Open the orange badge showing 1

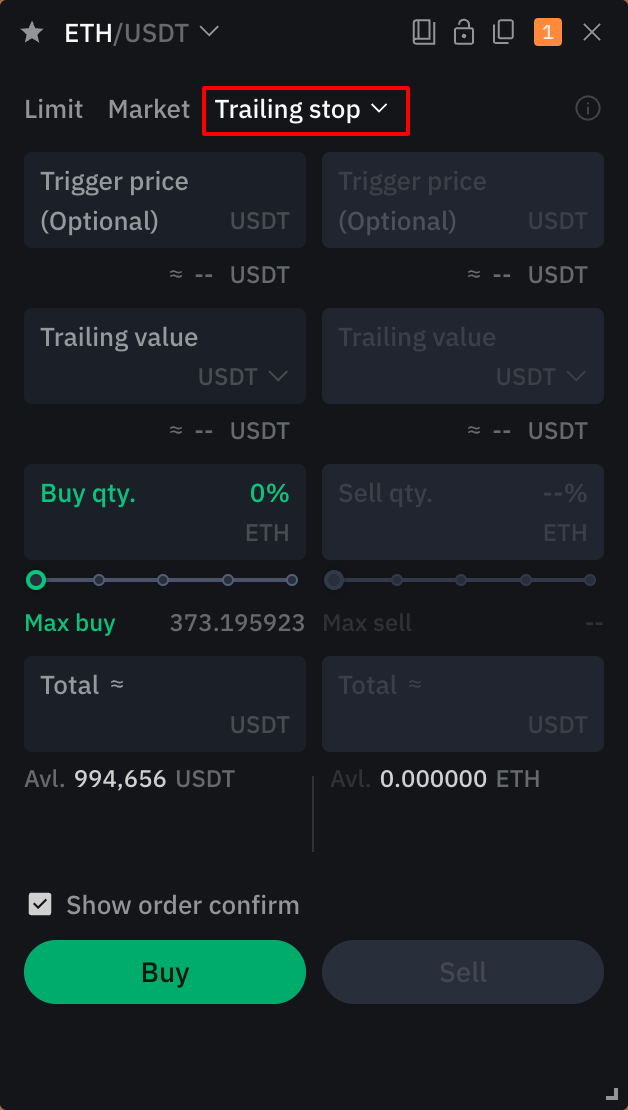548,33
